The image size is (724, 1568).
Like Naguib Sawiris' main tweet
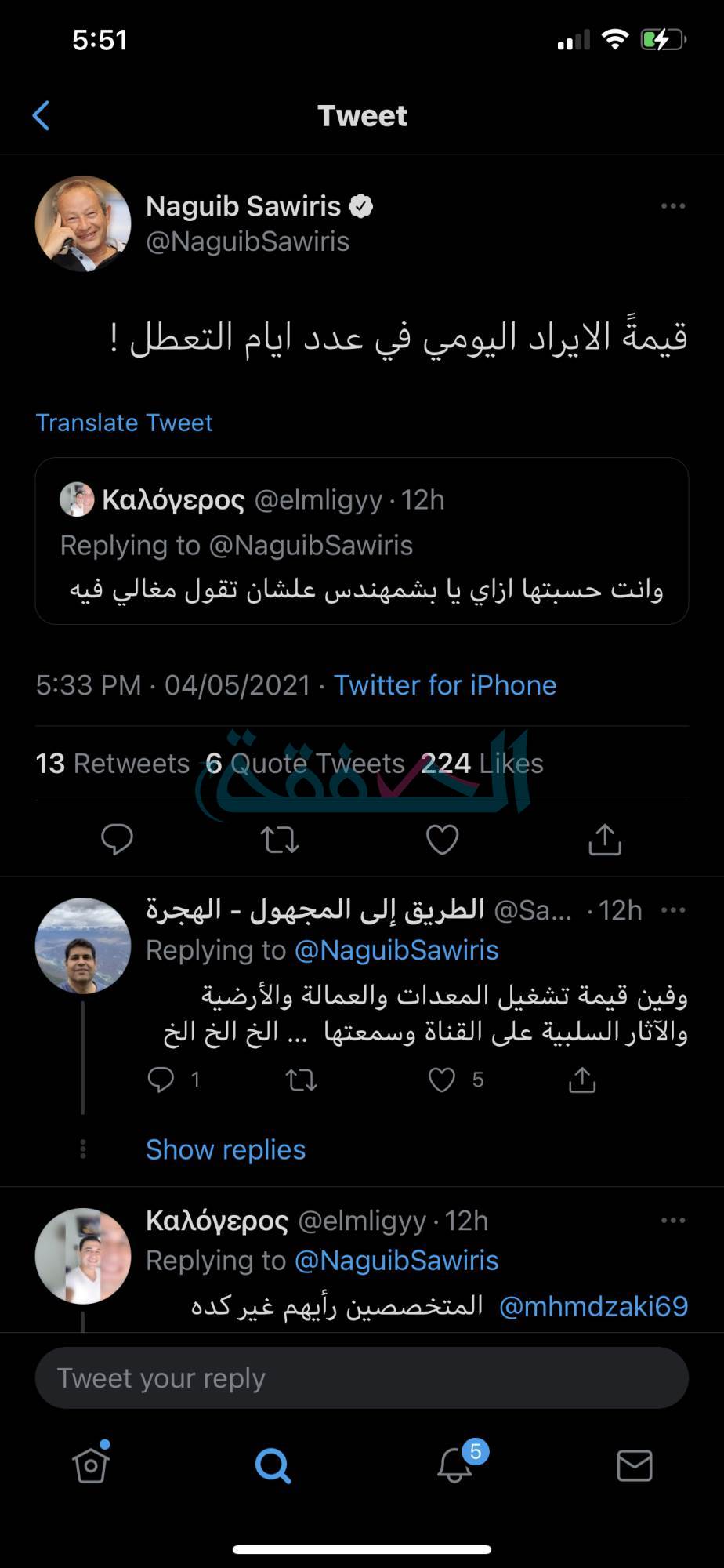pyautogui.click(x=442, y=840)
